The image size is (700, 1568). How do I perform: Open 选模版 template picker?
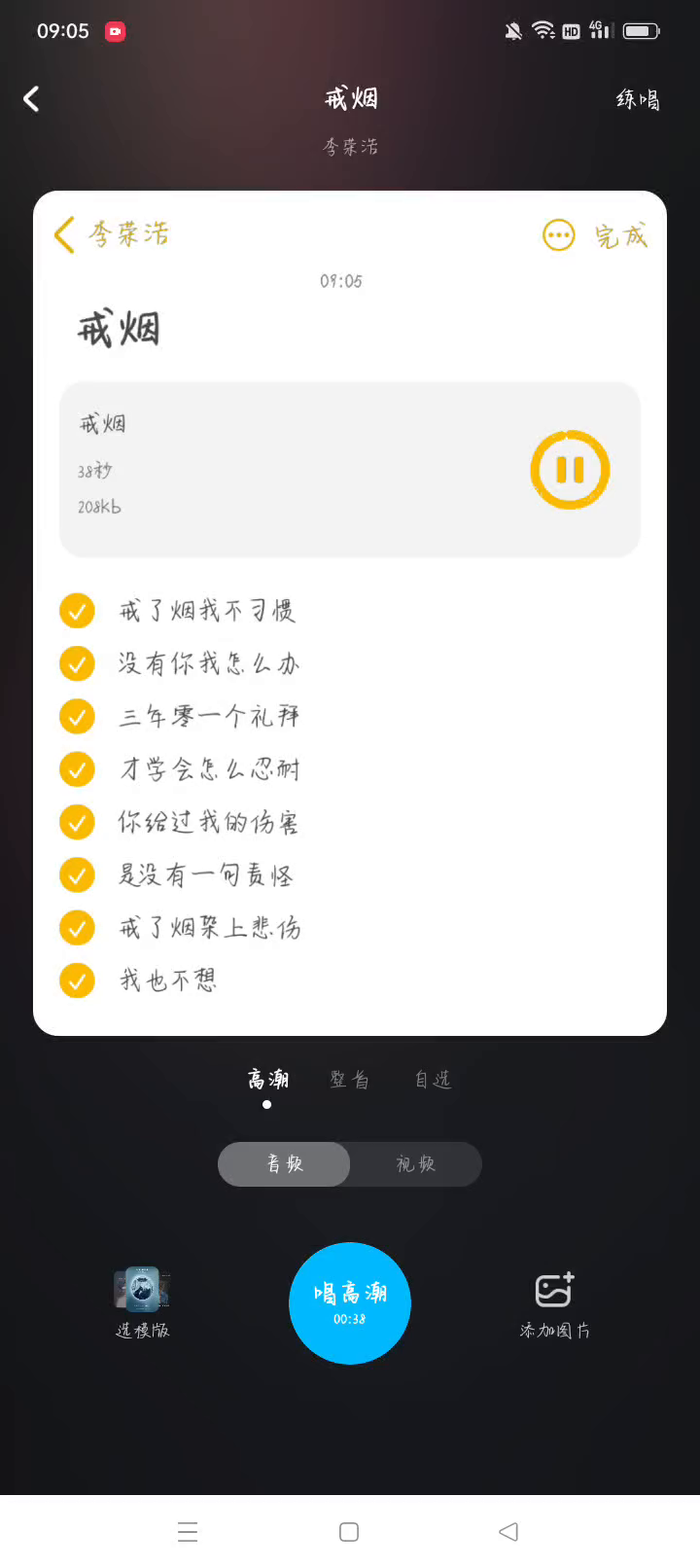pos(142,1302)
